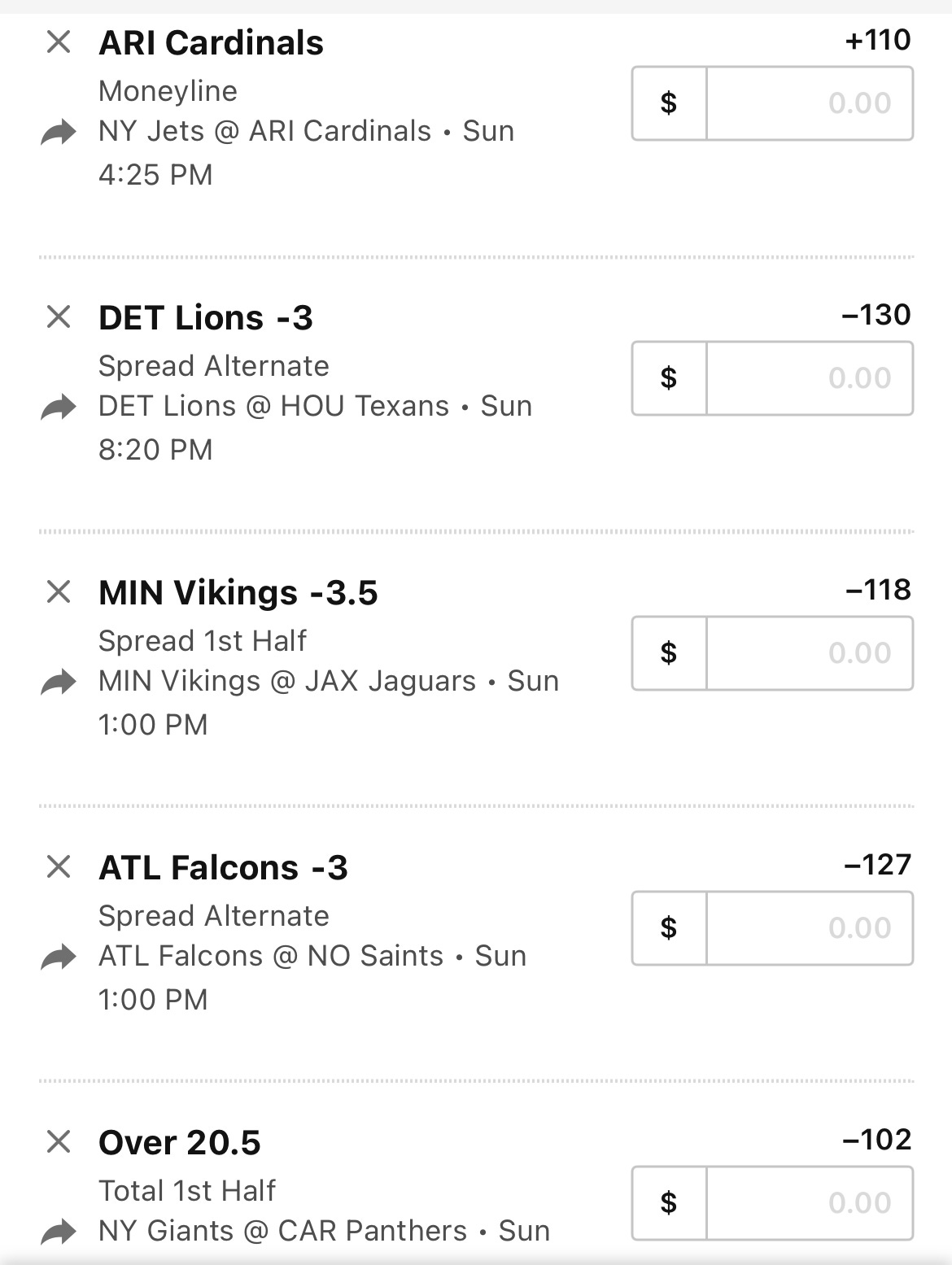Share the ATL Falcons -3 bet
This screenshot has width=952, height=1265.
(x=59, y=957)
